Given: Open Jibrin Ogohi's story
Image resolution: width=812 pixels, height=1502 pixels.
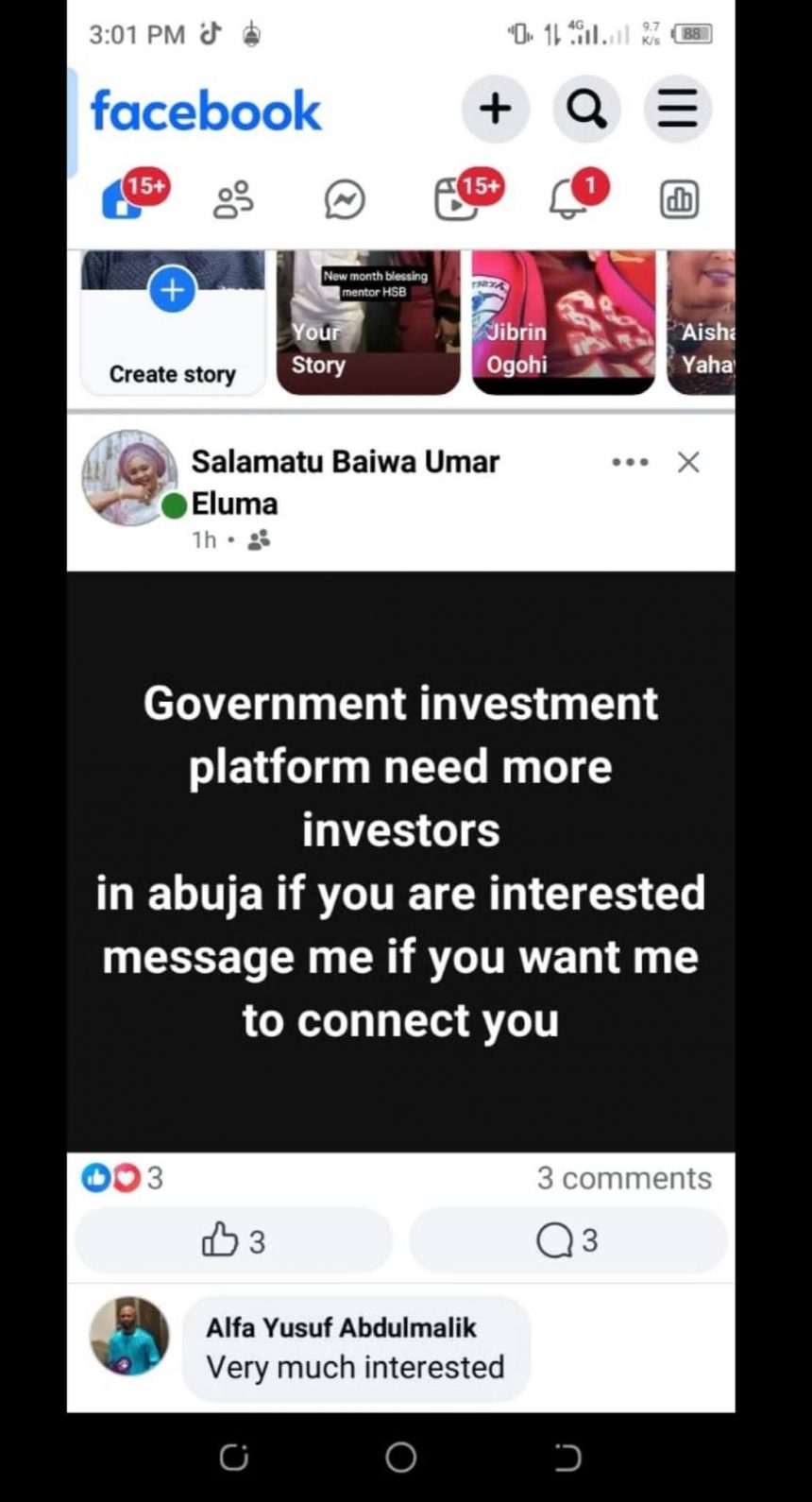Looking at the screenshot, I should coord(563,323).
